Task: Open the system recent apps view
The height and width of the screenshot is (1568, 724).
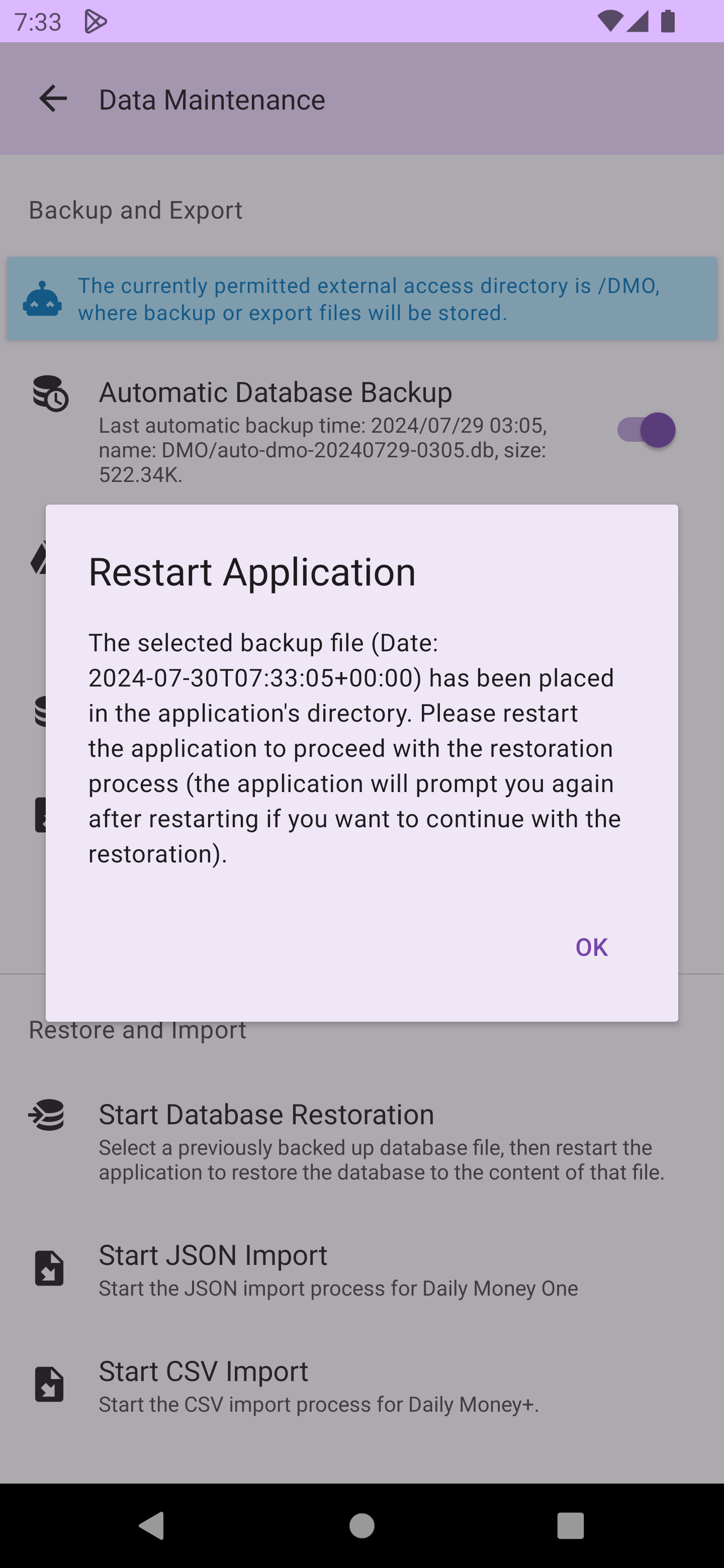Action: 570,1525
